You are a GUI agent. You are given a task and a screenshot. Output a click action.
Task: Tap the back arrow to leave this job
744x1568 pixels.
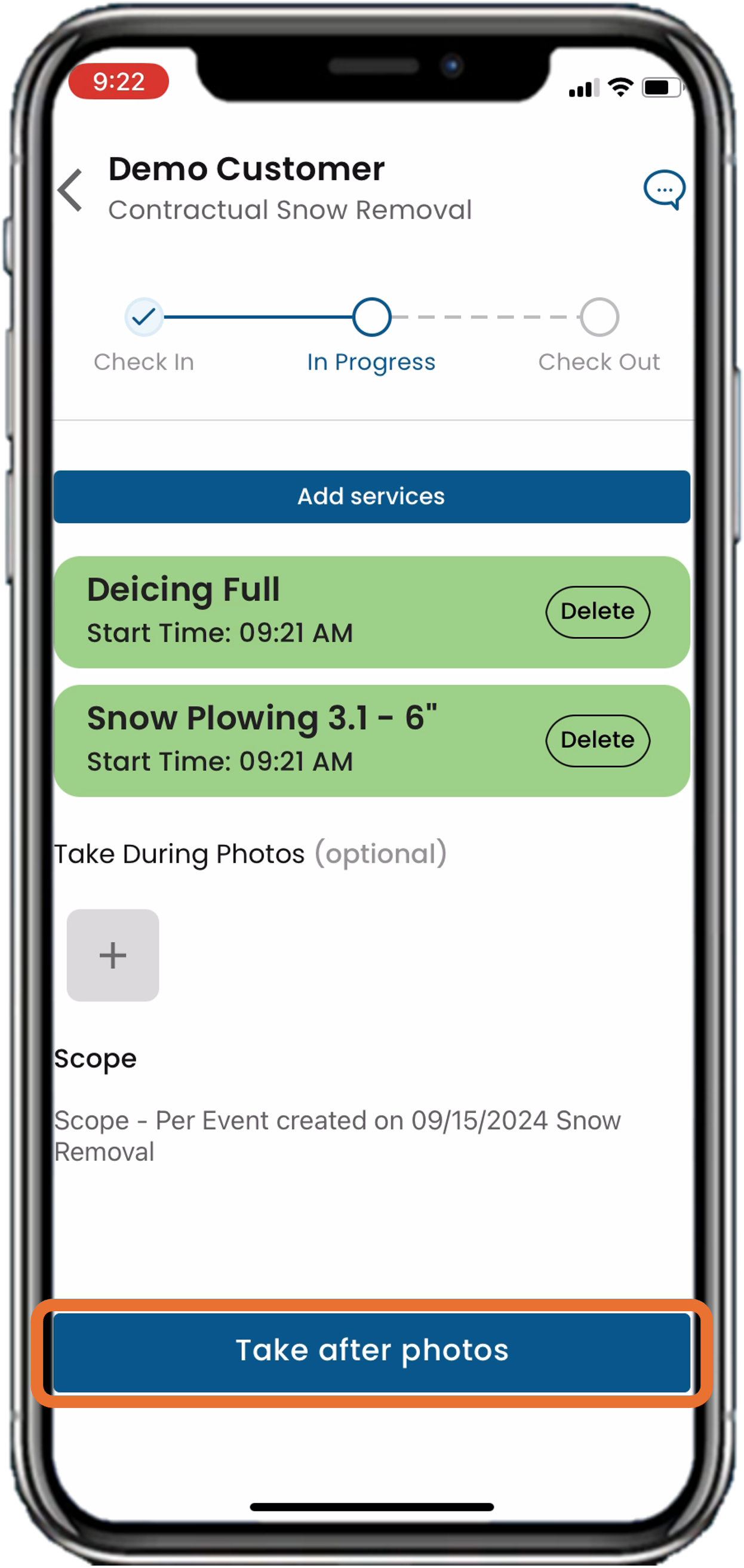point(71,190)
